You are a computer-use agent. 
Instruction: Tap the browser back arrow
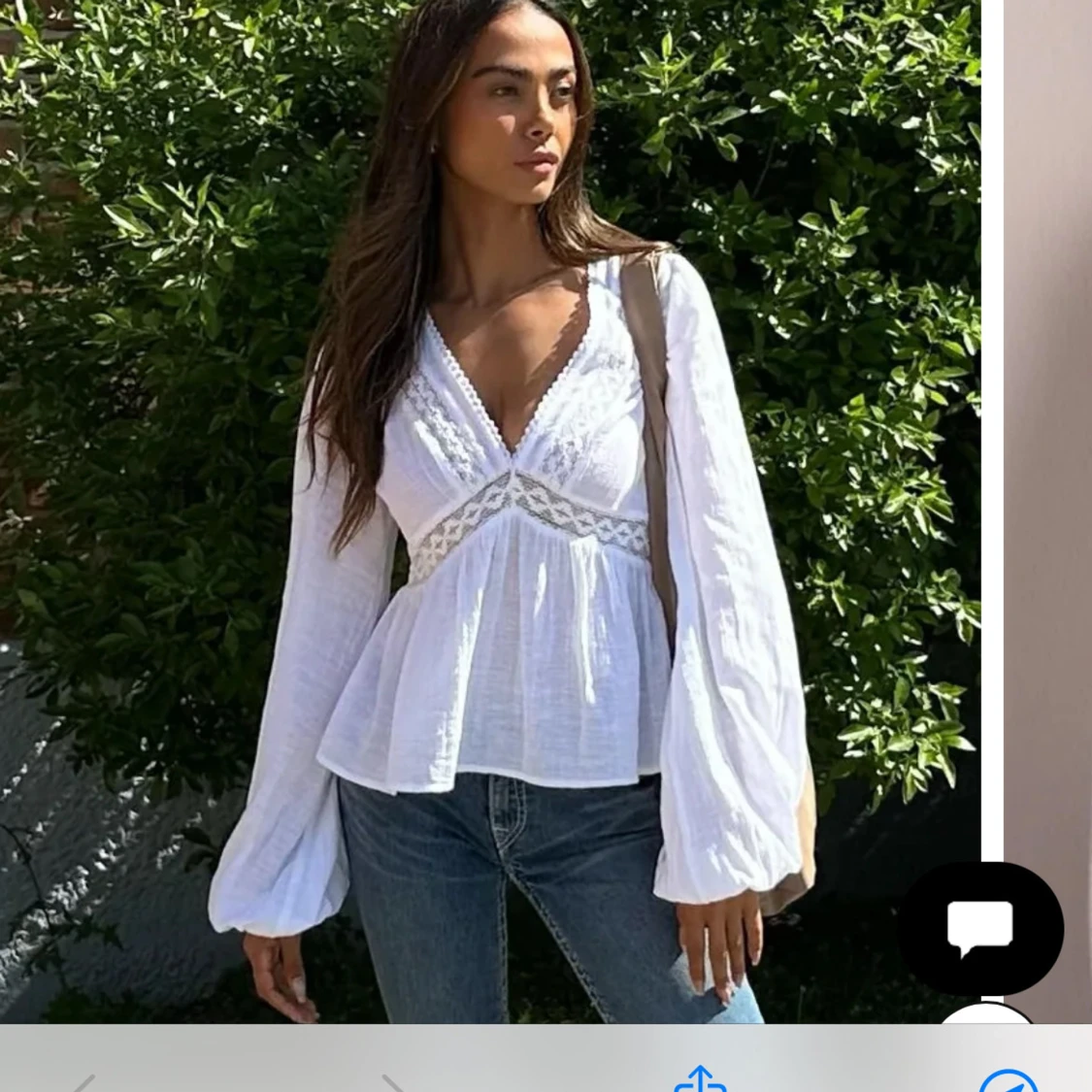(x=84, y=1082)
